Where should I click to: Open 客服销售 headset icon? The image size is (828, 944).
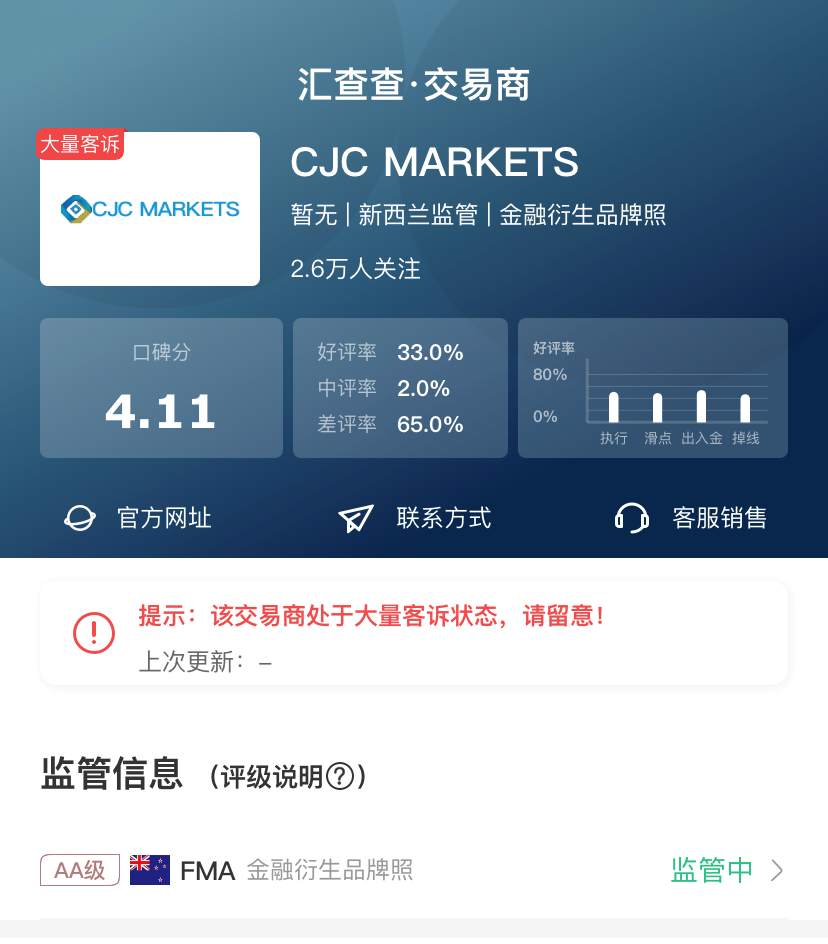tap(632, 518)
